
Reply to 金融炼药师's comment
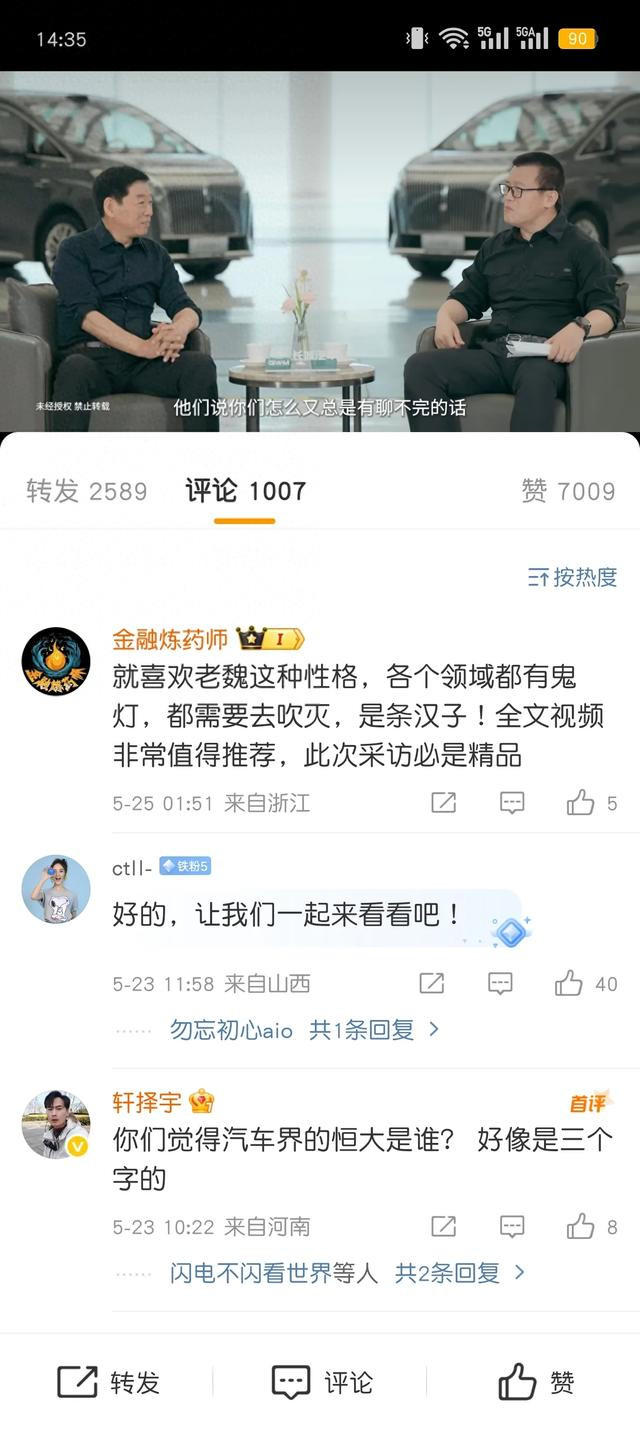512,803
